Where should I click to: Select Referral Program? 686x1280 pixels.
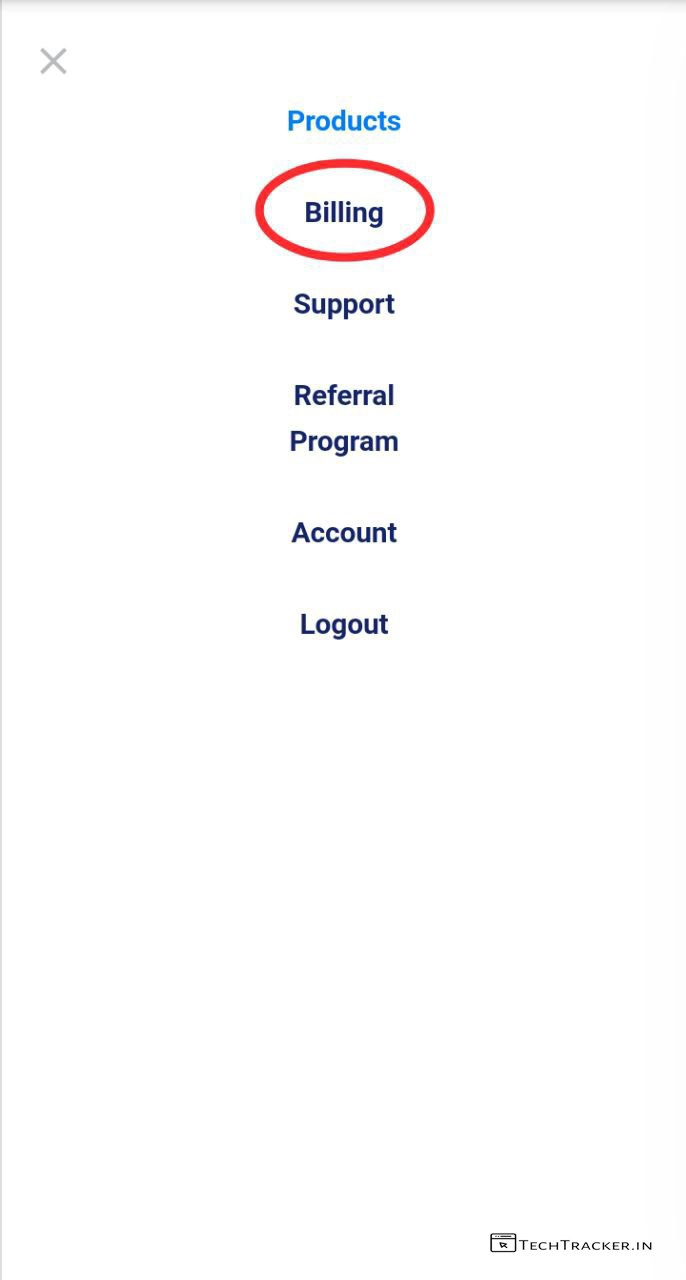coord(343,418)
